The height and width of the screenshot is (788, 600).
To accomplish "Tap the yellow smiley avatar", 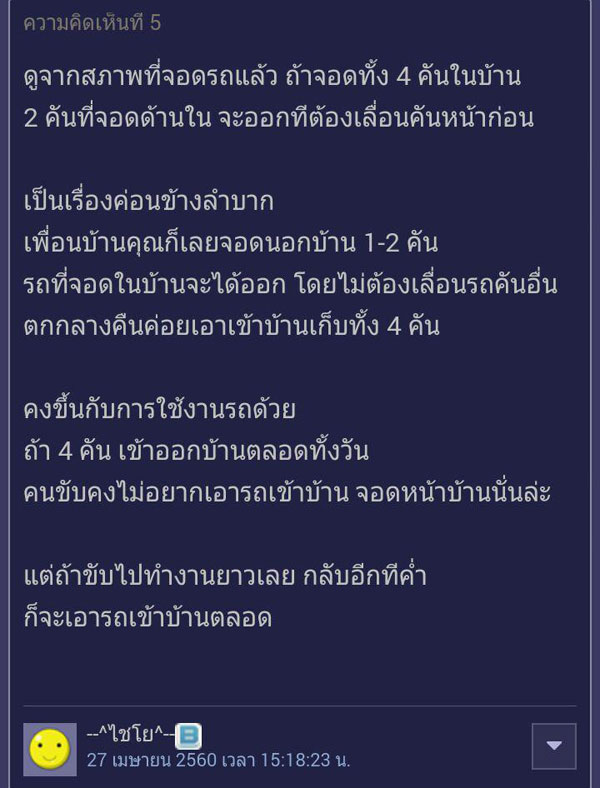I will (x=50, y=749).
